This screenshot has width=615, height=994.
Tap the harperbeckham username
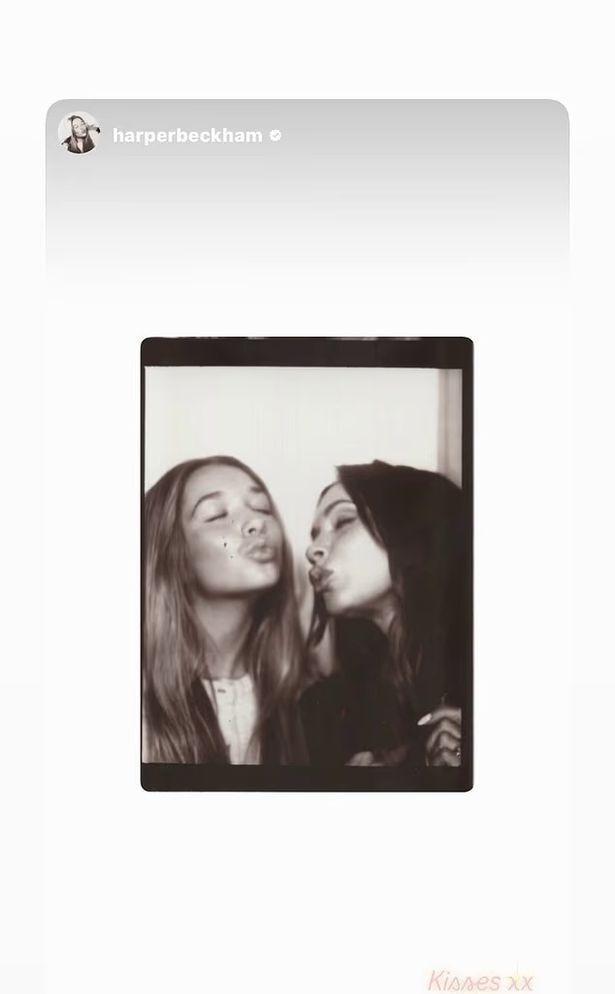tap(187, 136)
